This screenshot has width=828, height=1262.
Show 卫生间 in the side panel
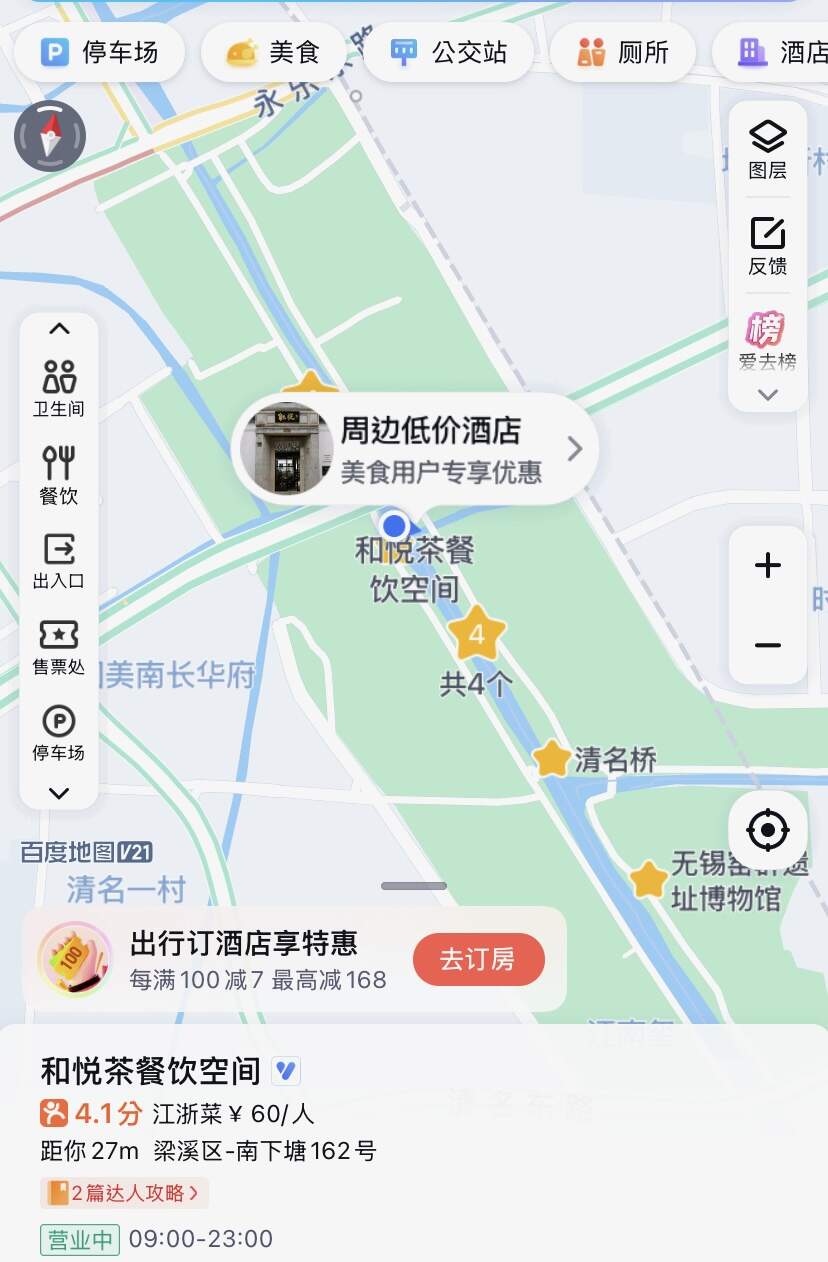(59, 388)
